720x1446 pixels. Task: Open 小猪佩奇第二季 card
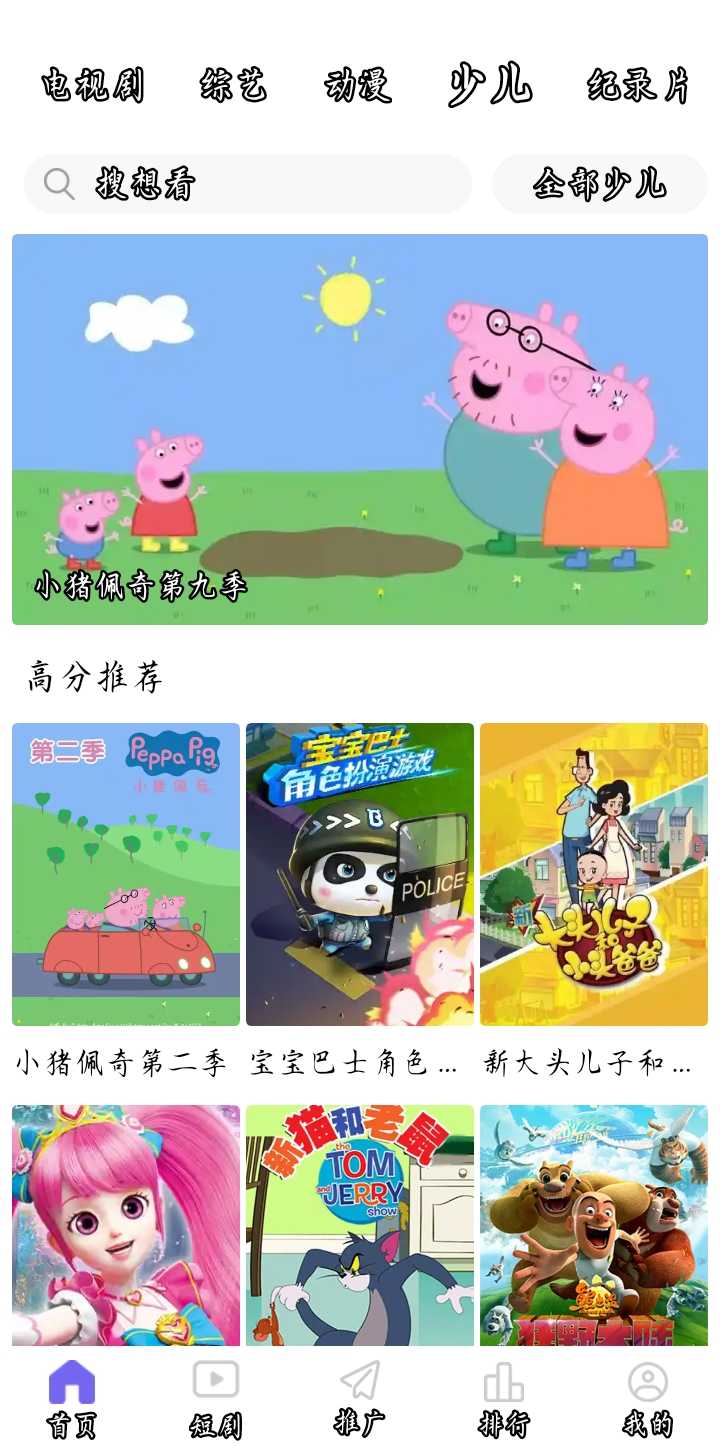tap(126, 874)
